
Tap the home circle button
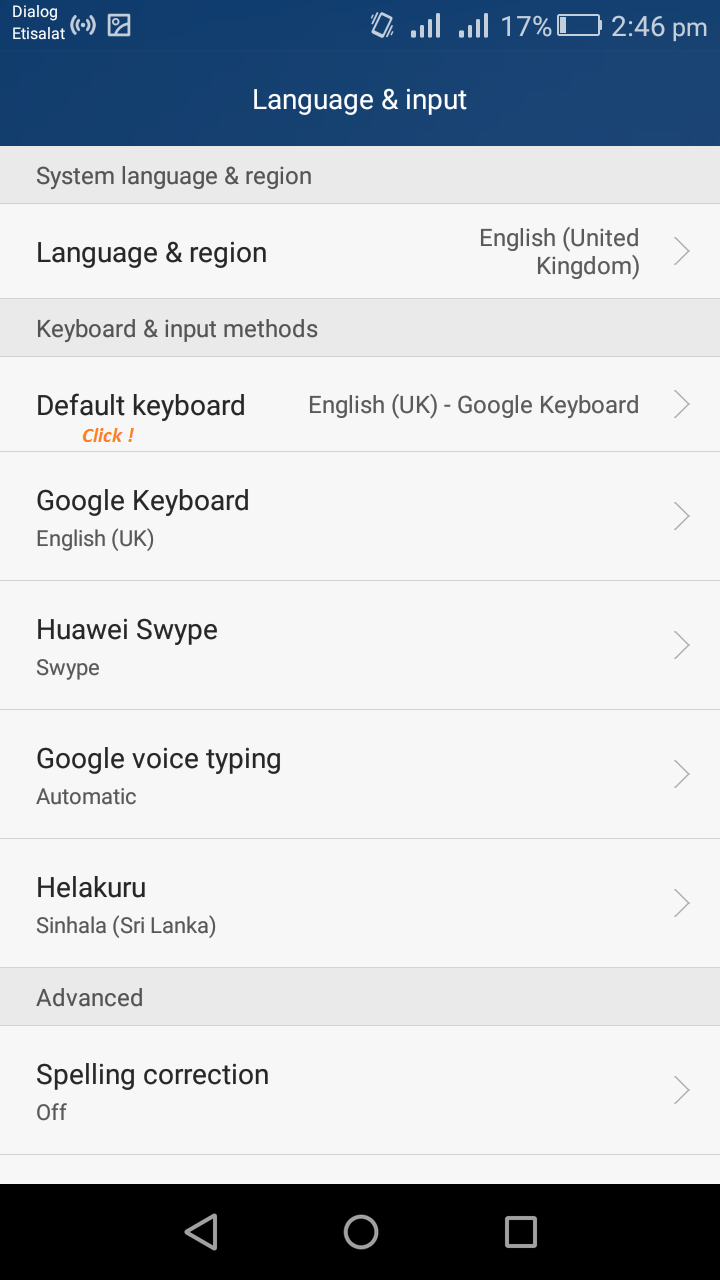[x=360, y=1232]
